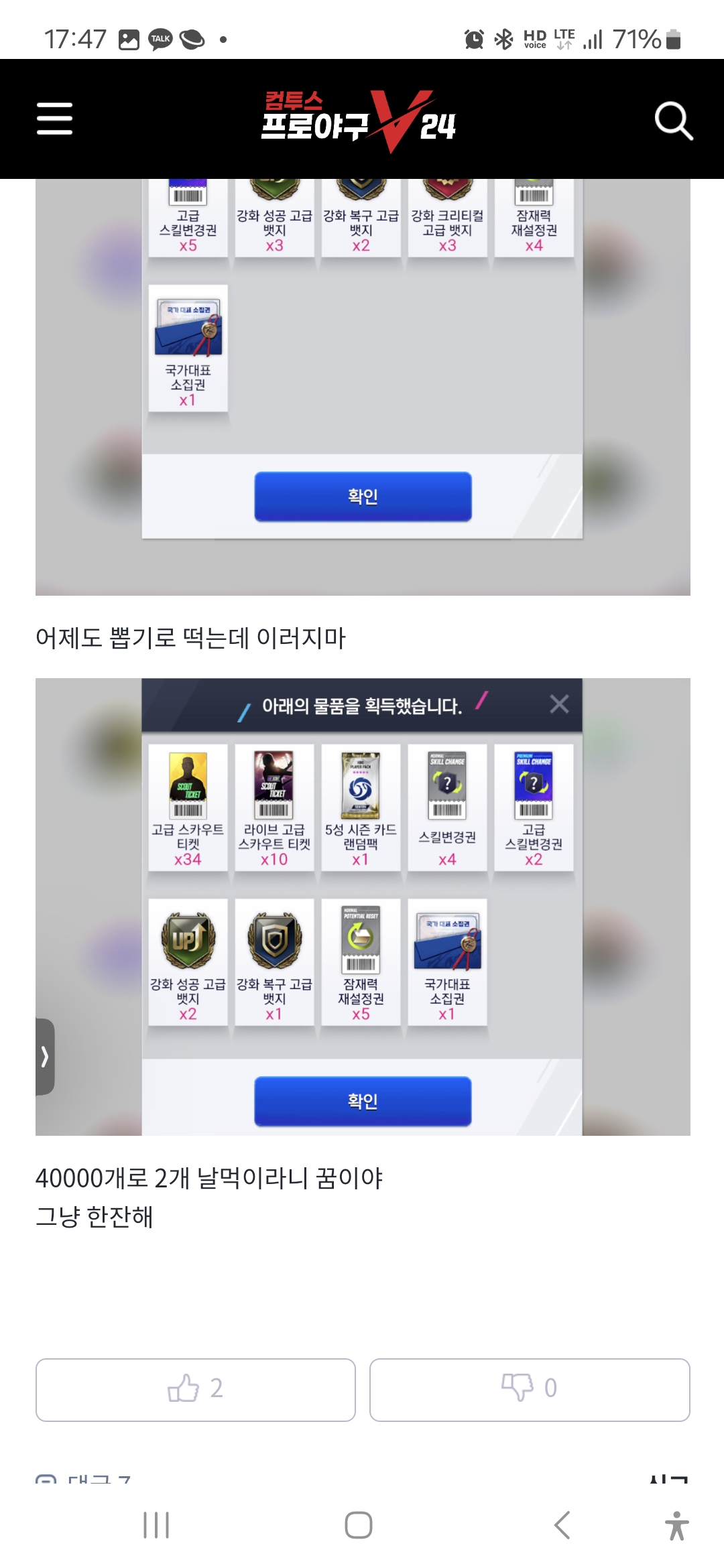Screen dimensions: 724x1568
Task: Open the first reward screenshot image
Action: click(363, 387)
